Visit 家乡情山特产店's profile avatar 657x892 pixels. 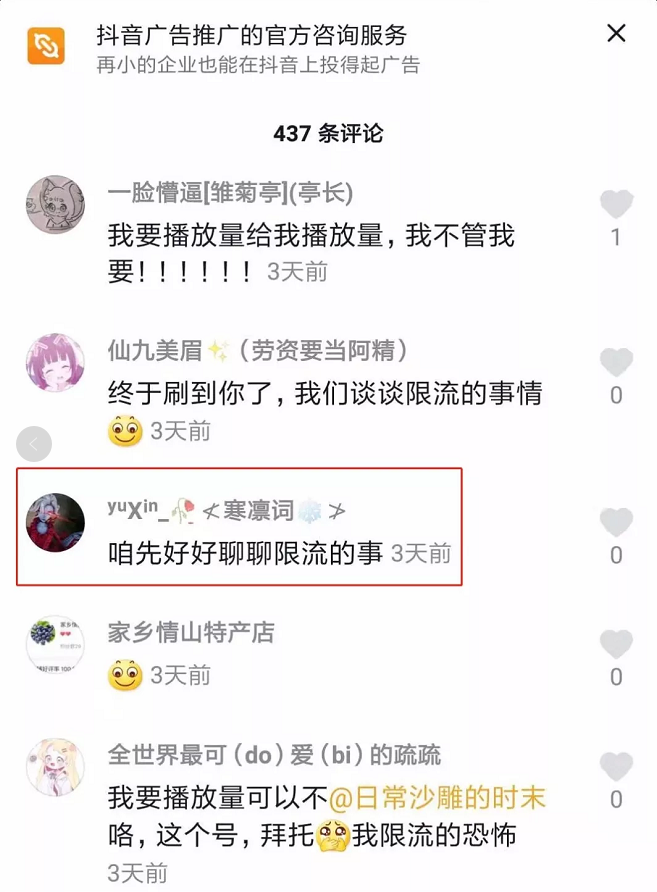tap(54, 645)
